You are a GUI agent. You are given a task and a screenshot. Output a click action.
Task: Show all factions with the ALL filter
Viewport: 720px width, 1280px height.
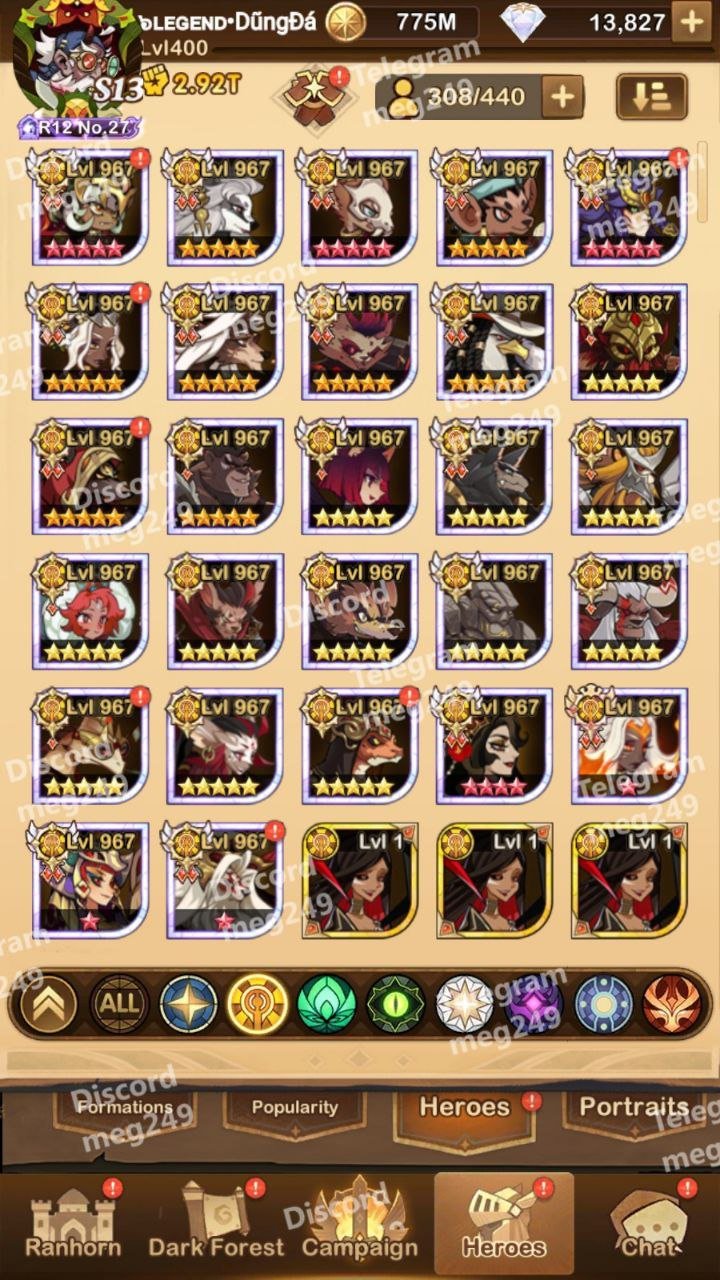click(x=119, y=1003)
